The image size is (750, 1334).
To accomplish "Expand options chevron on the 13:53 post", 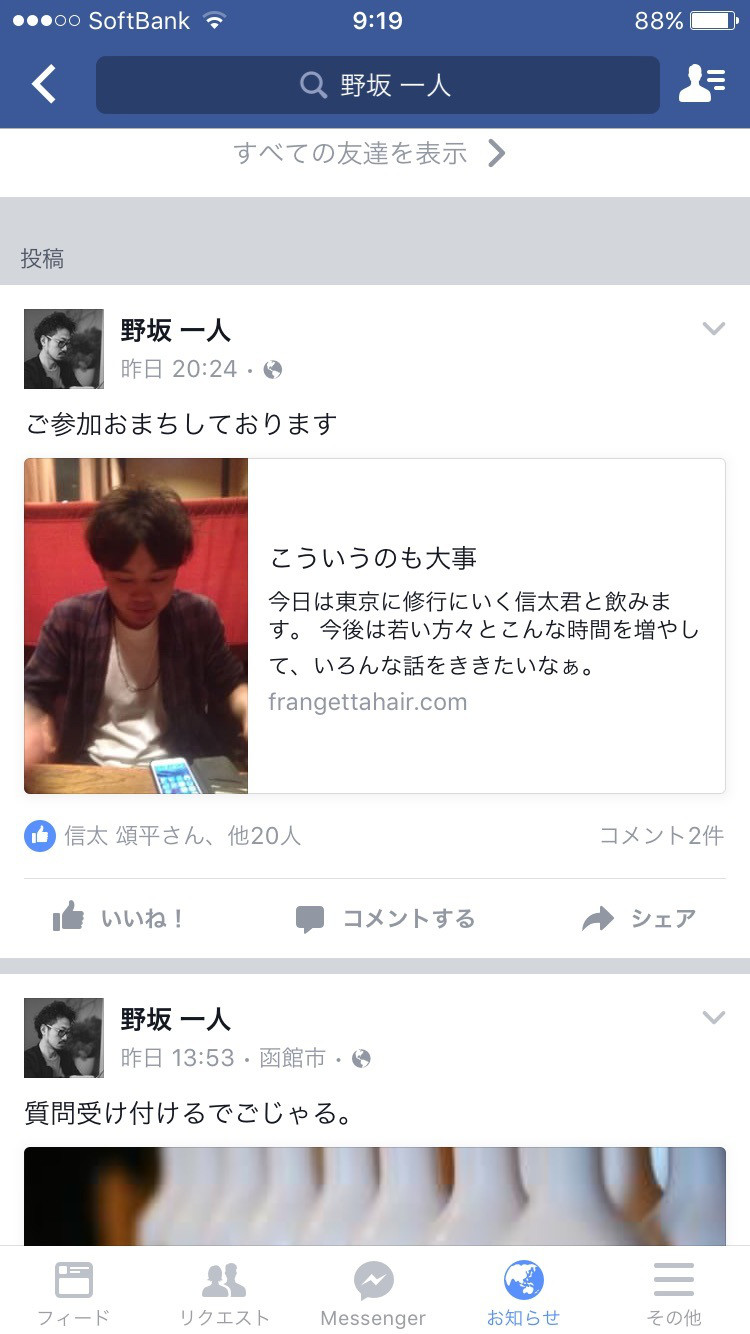I will [713, 1018].
